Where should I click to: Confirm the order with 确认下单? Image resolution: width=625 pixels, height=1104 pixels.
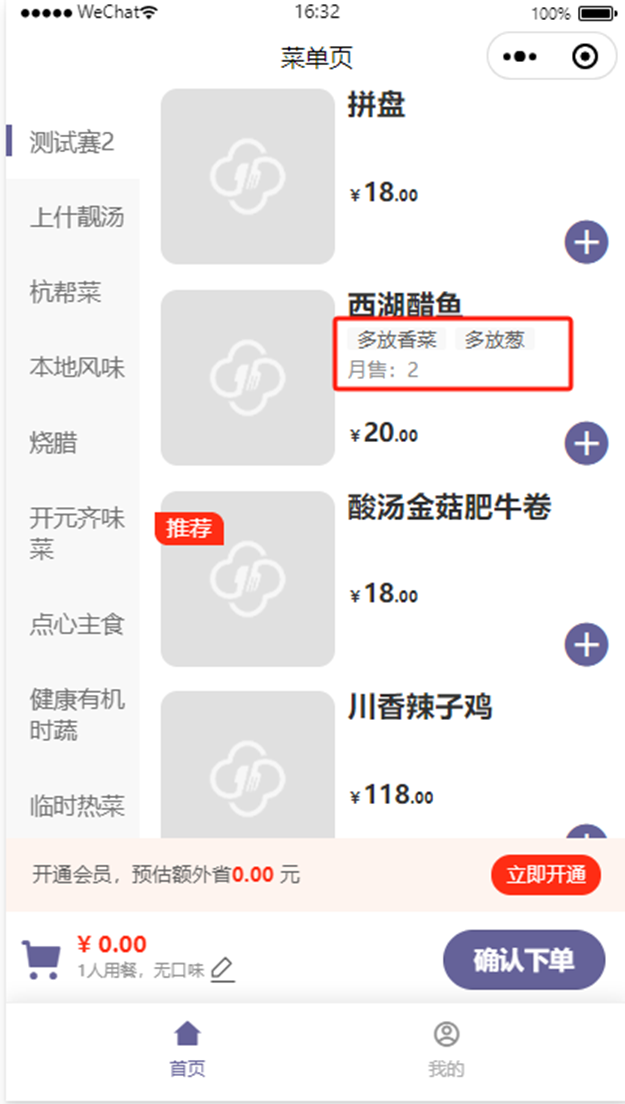pos(524,960)
